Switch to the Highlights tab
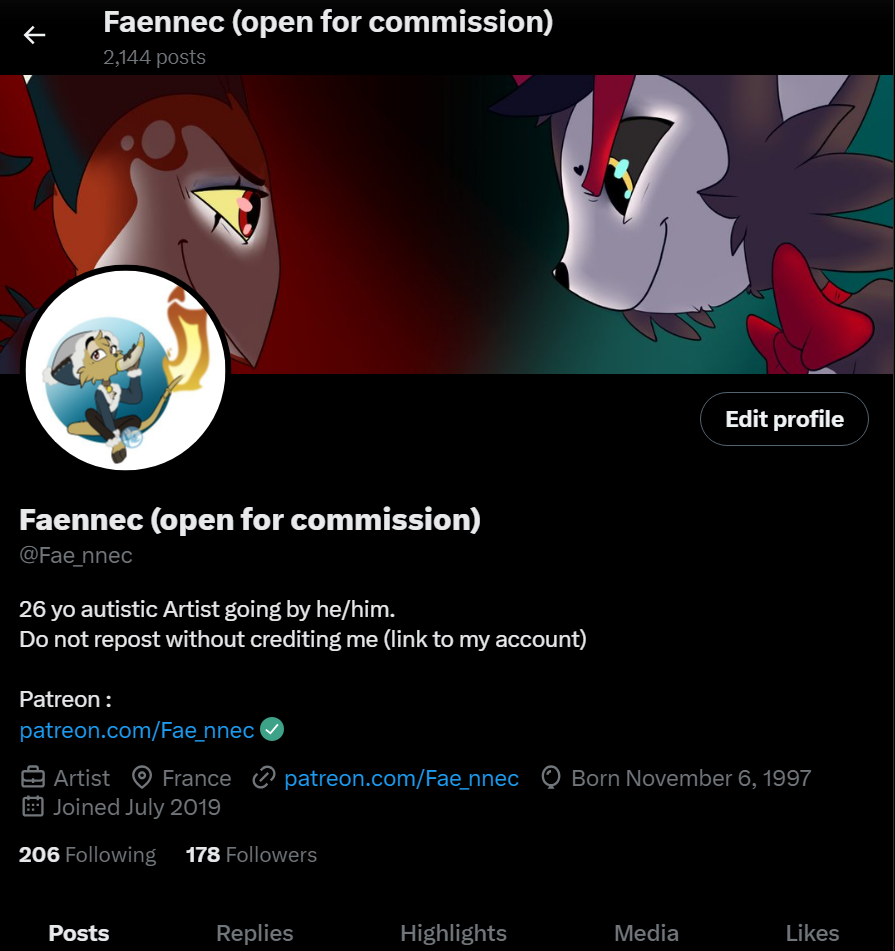Screen dimensions: 895x951 tap(453, 933)
